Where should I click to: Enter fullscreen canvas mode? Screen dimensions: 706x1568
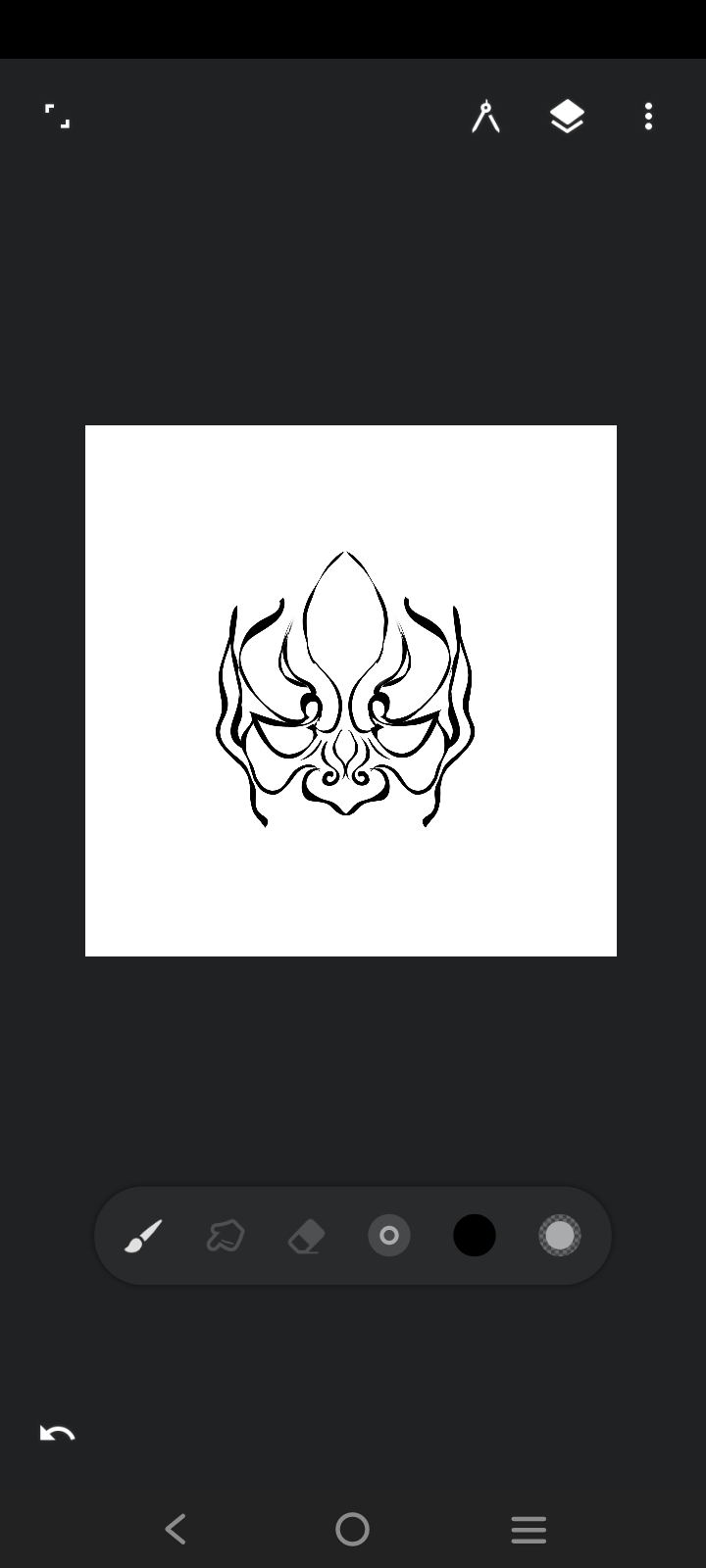[58, 117]
